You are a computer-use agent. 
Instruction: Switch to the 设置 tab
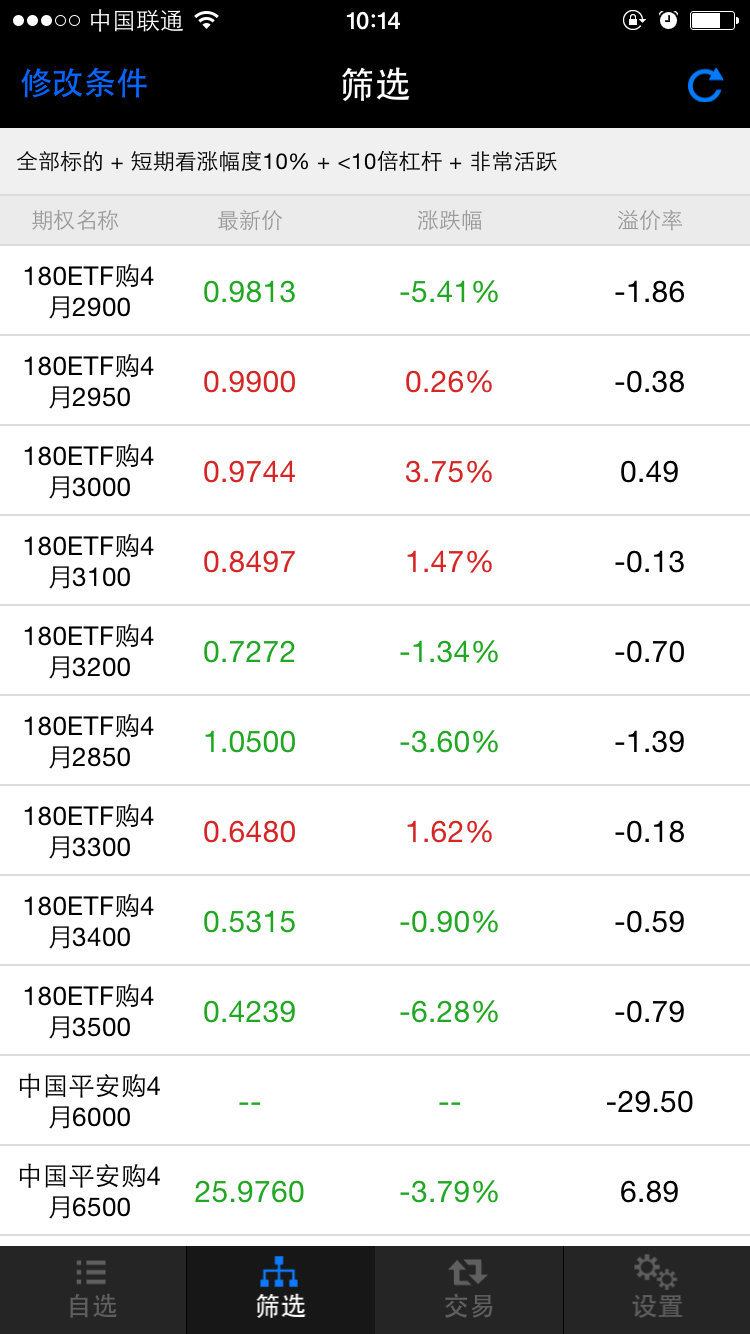tap(655, 1290)
